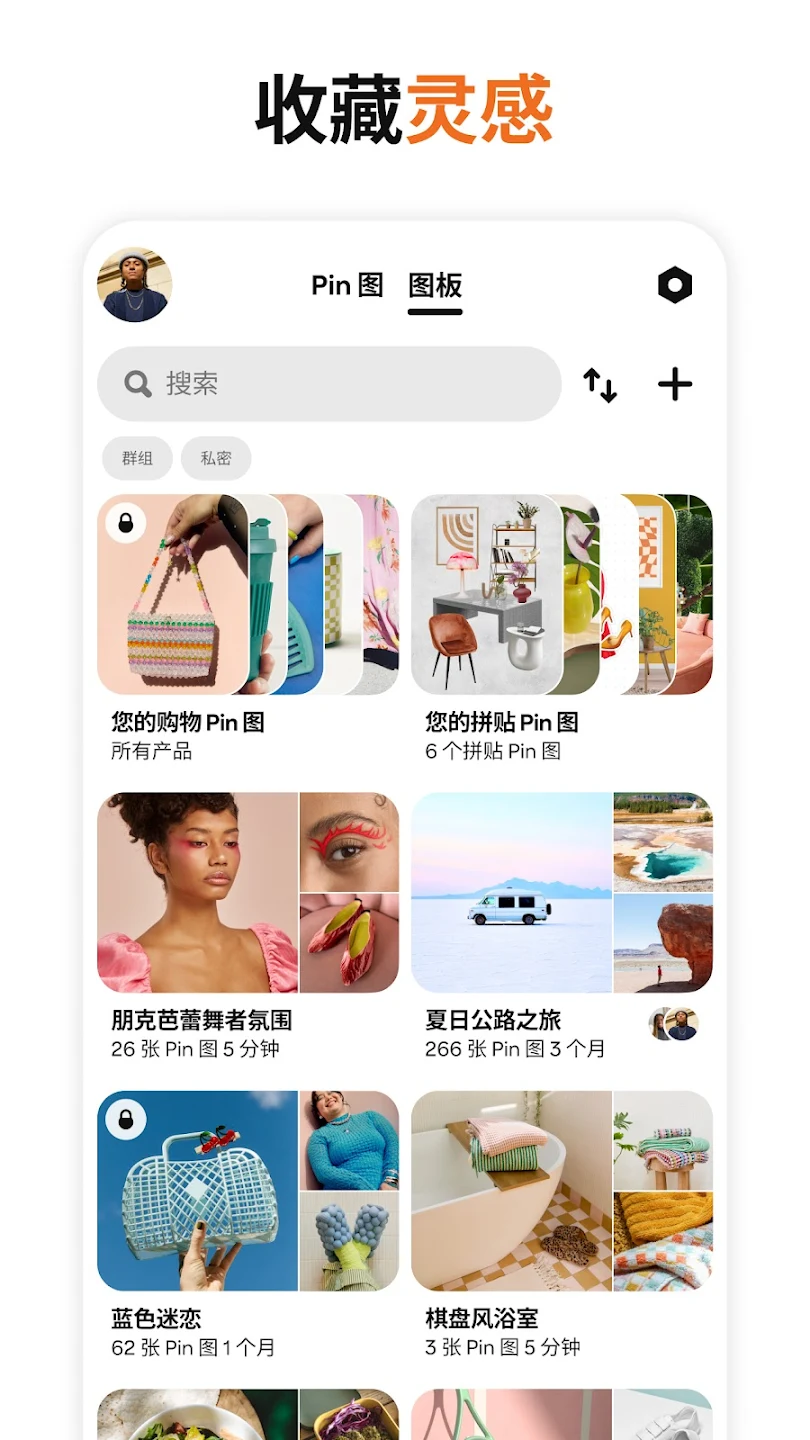
Task: Switch to the Pin 图 tab
Action: 347,285
